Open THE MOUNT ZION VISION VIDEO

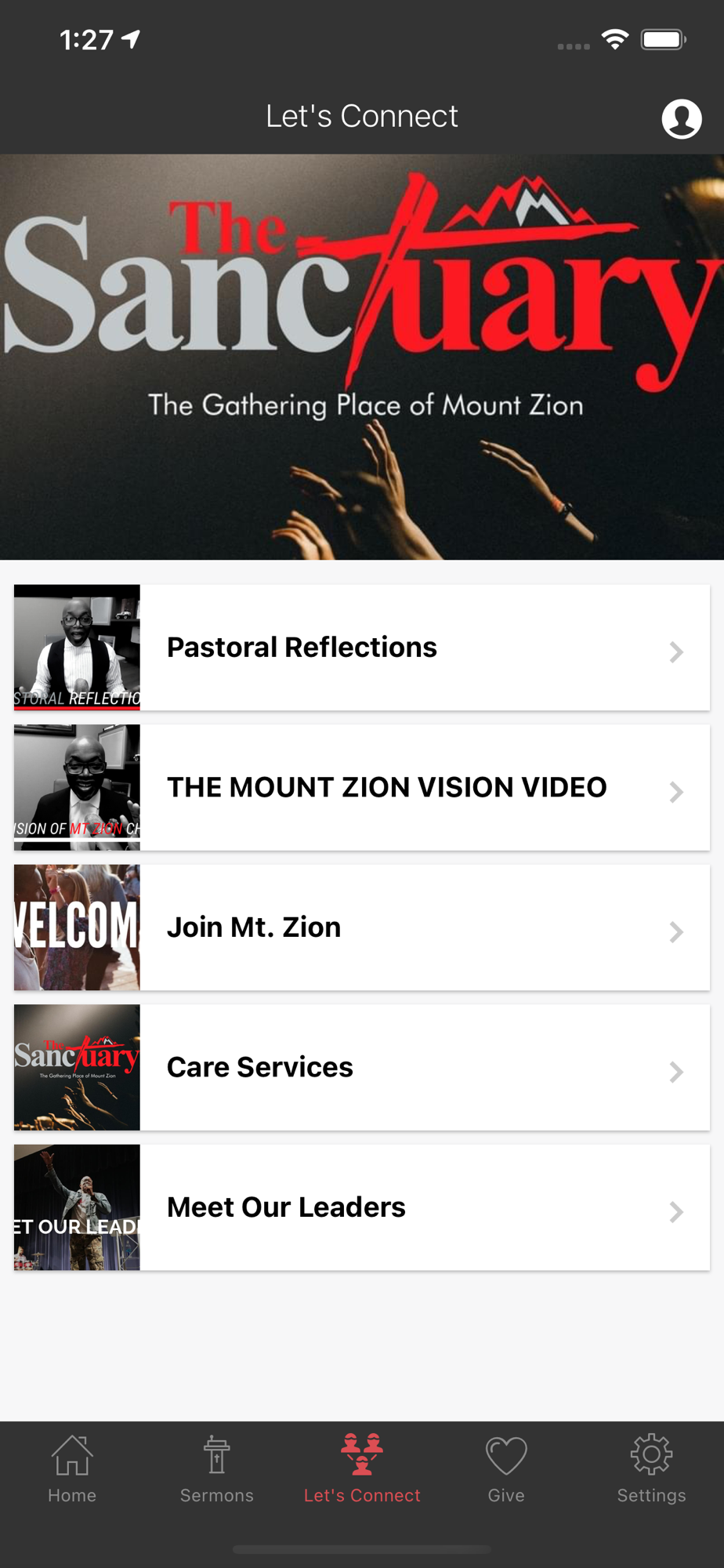pyautogui.click(x=362, y=787)
